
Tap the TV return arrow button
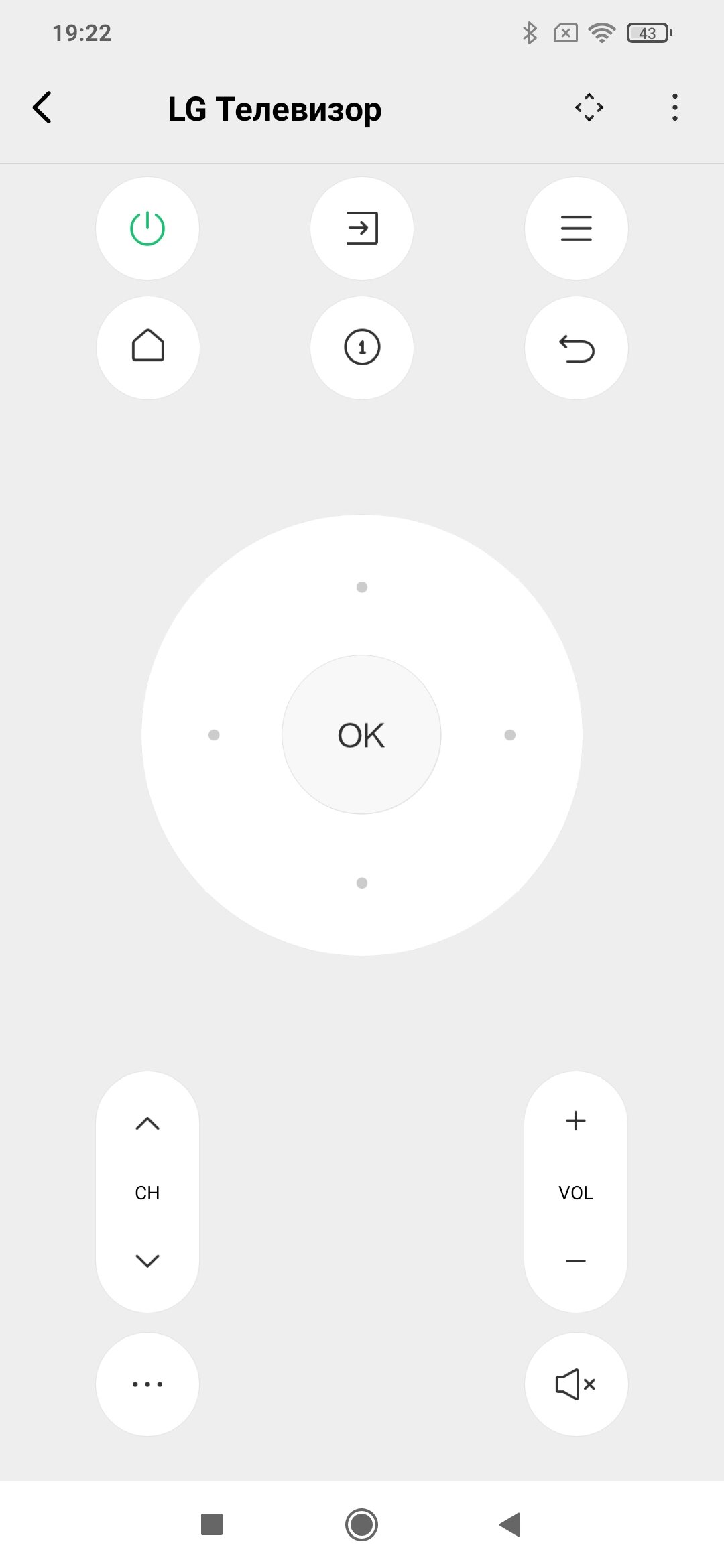pos(577,348)
